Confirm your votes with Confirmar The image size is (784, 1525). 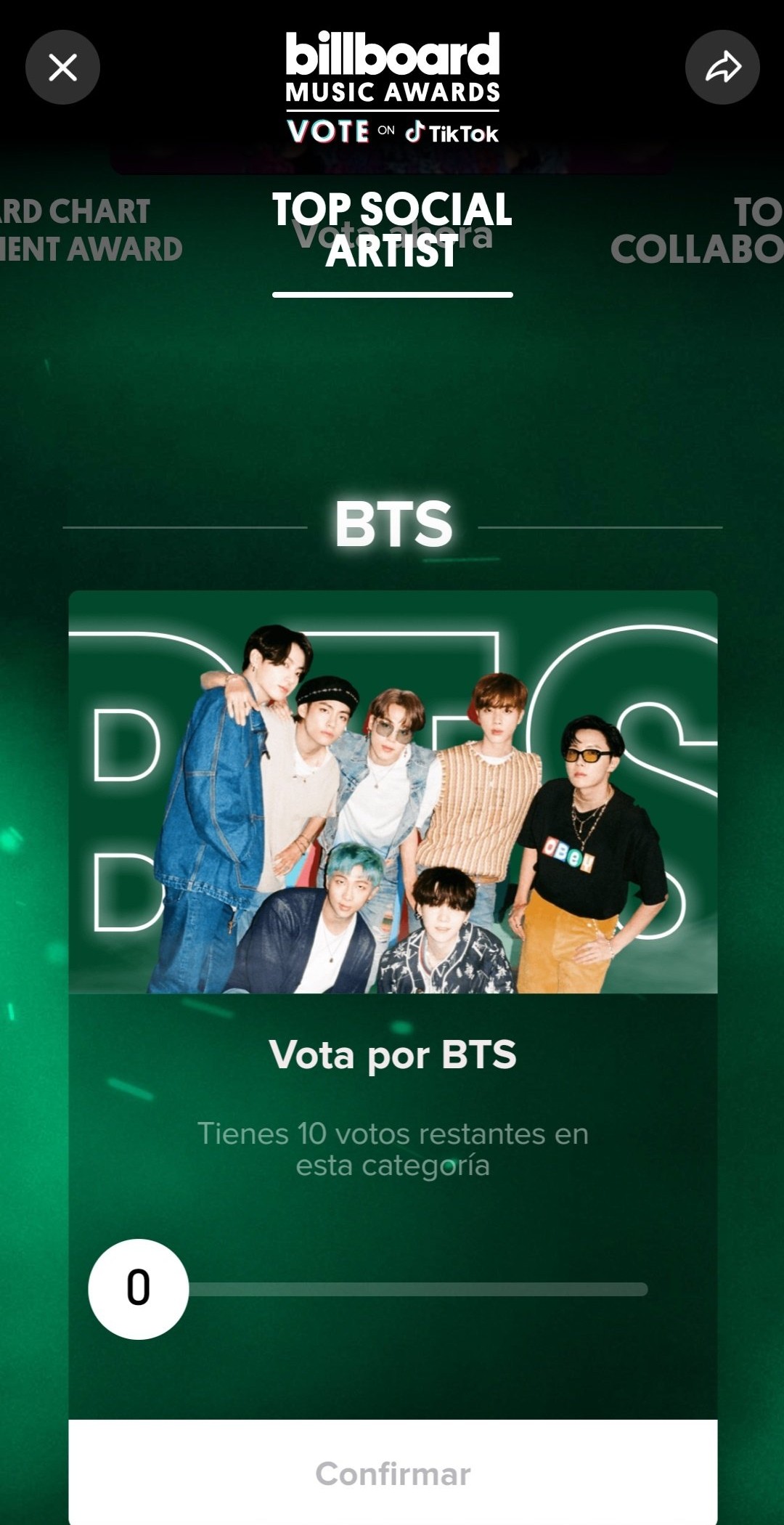tap(392, 1473)
